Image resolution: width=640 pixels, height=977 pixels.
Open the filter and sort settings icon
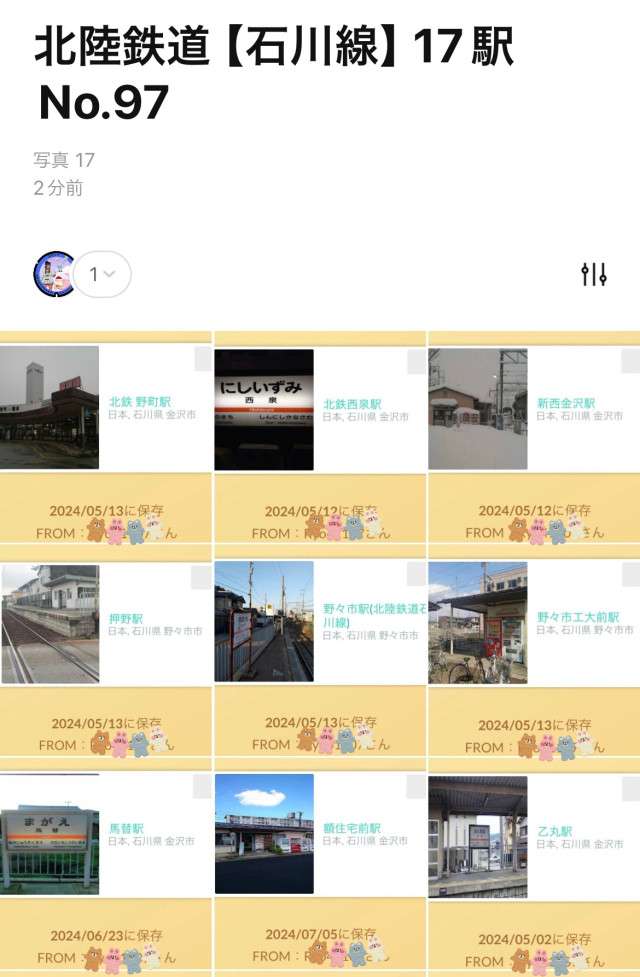[594, 274]
